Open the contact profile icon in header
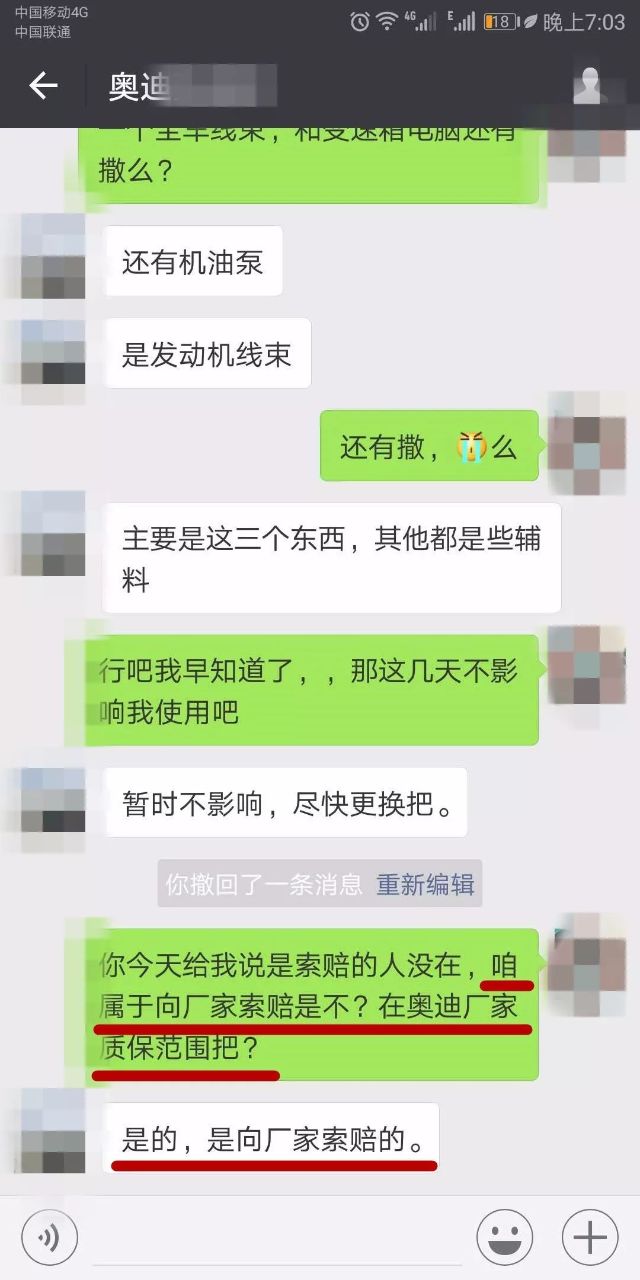640x1280 pixels. [x=590, y=87]
